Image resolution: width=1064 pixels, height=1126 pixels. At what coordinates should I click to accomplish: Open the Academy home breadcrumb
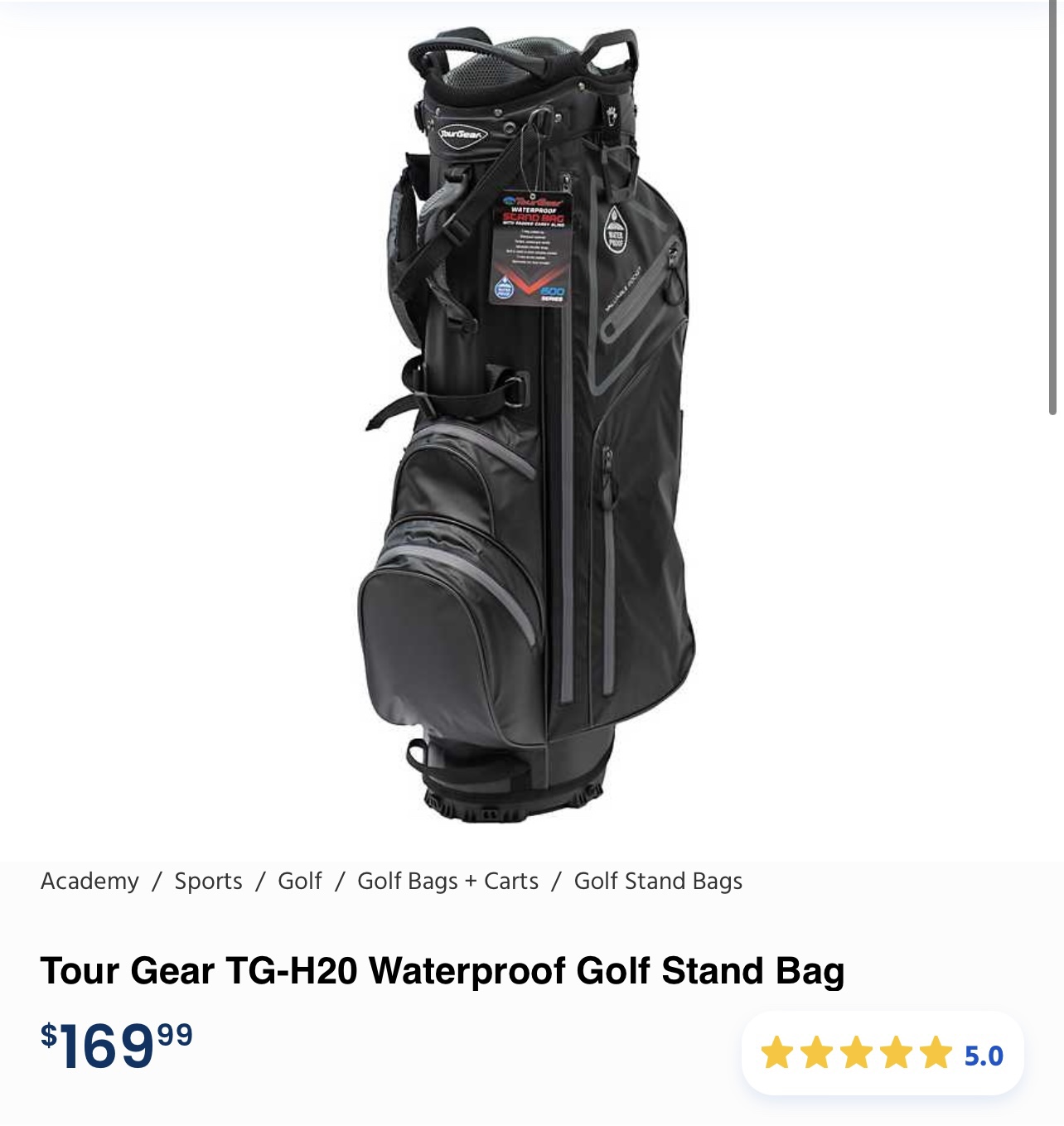coord(89,882)
